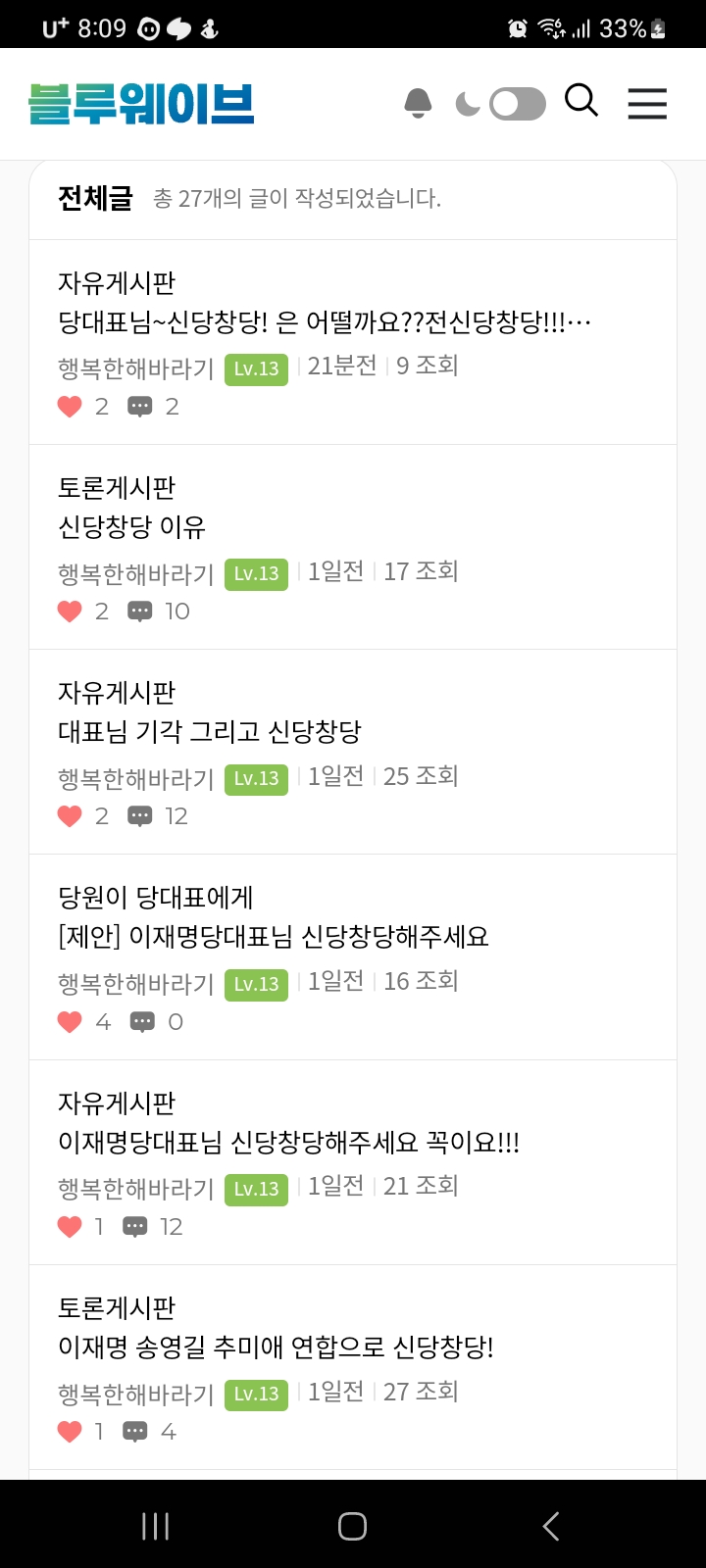Open post '이재명 송영길 추미애 연합으로 신당창당!'
The width and height of the screenshot is (706, 1568).
276,1347
